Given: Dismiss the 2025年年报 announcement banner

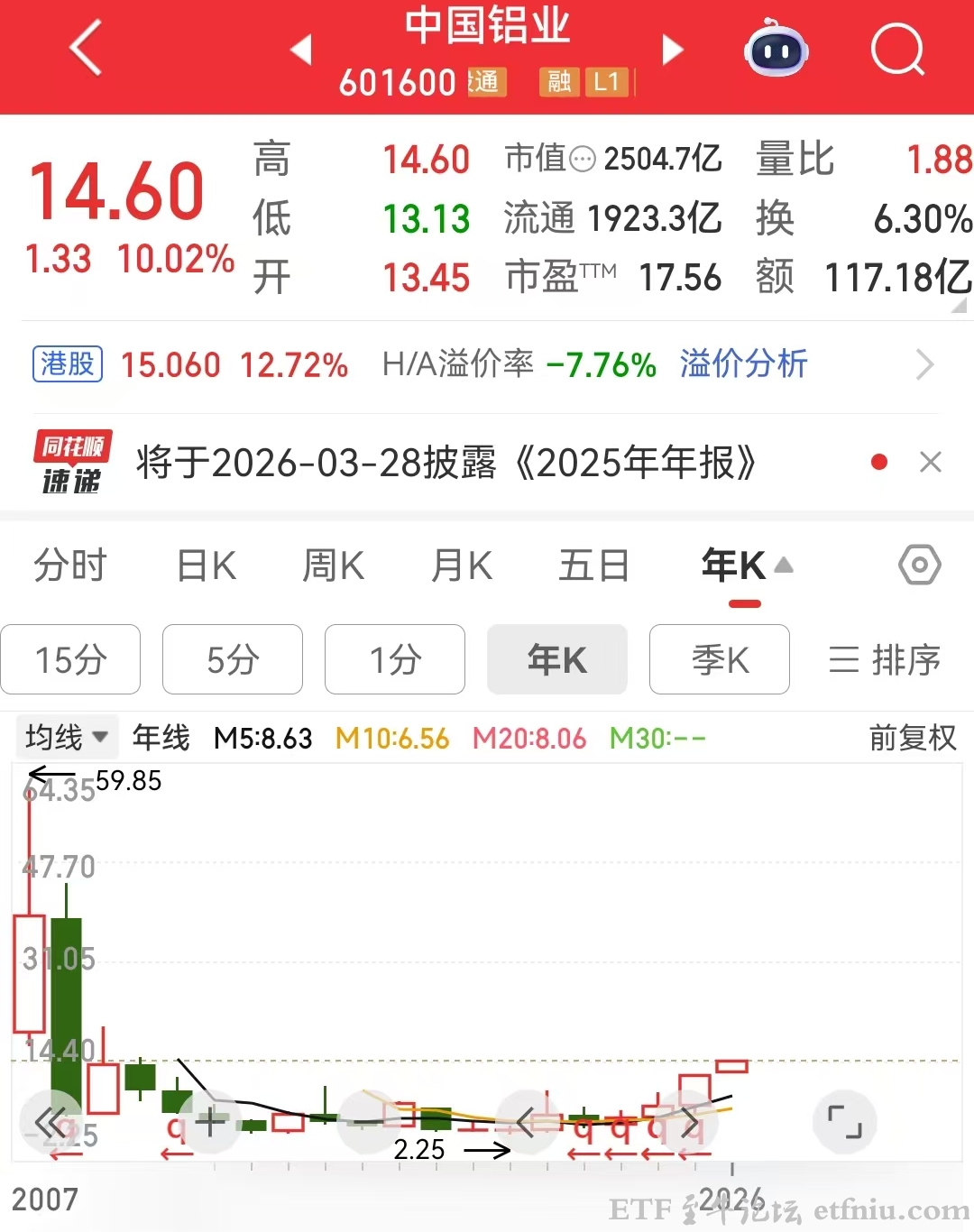Looking at the screenshot, I should pos(930,462).
